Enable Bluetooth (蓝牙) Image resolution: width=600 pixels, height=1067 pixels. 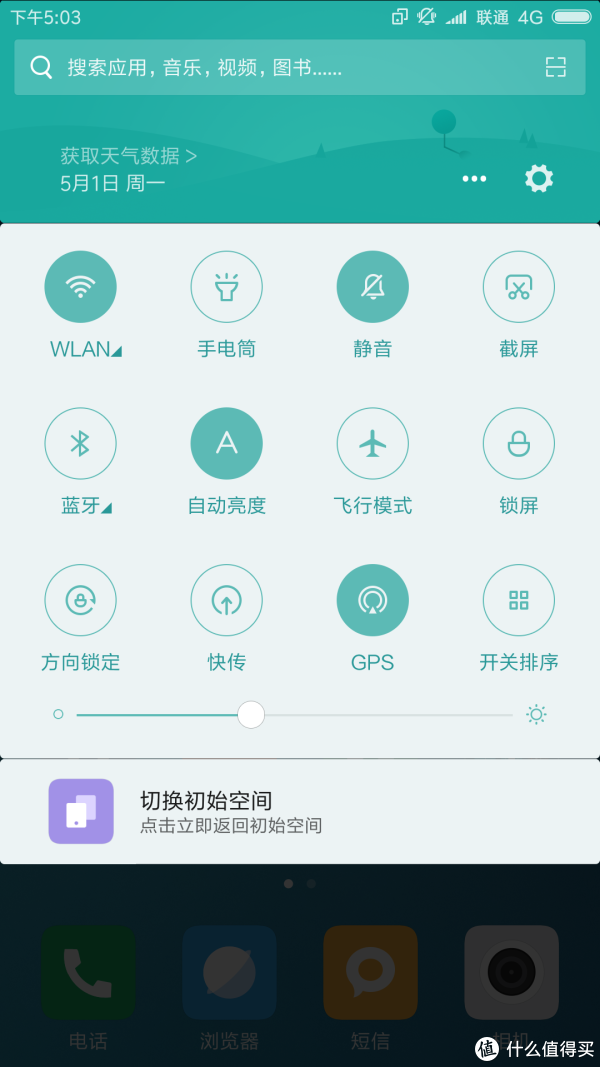pyautogui.click(x=81, y=444)
